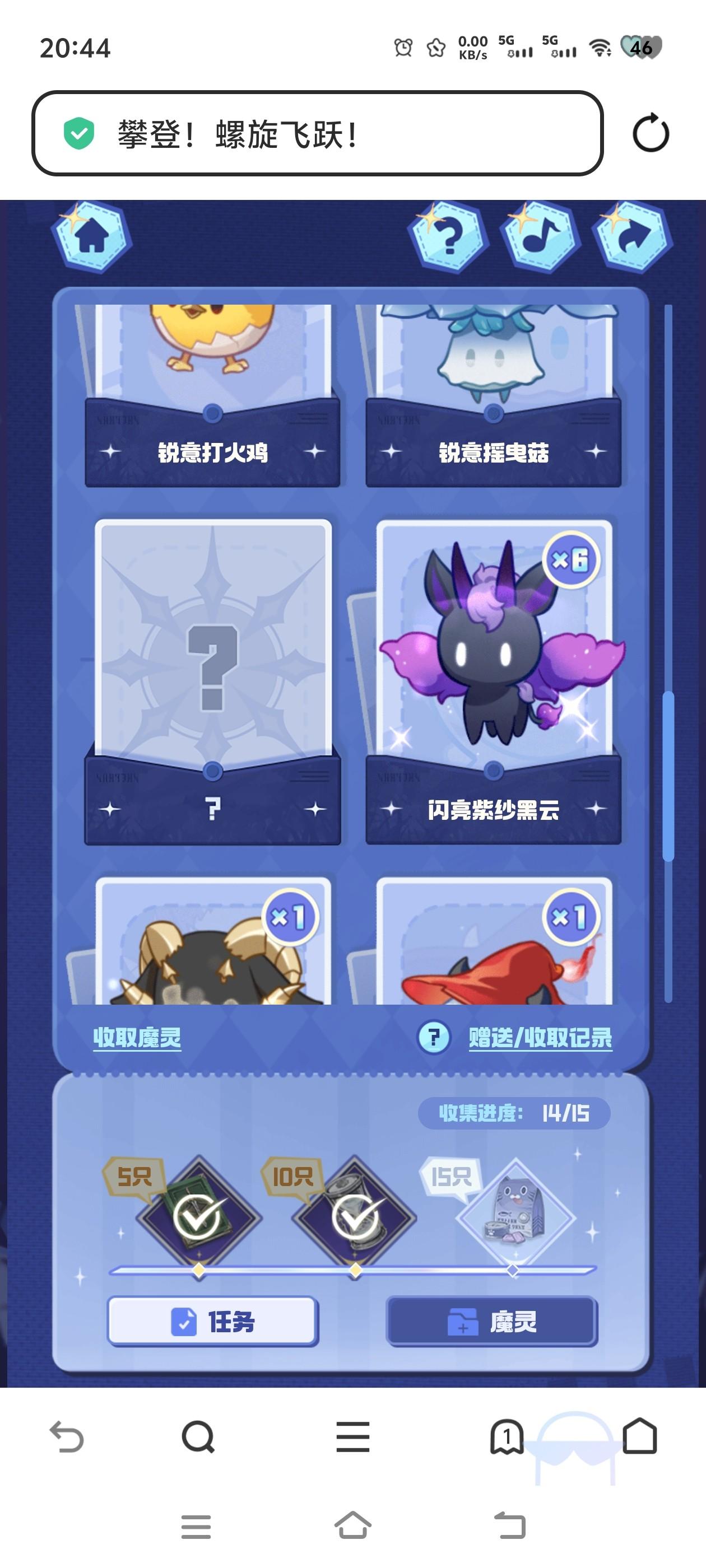Open the browser menu

pos(352,1437)
